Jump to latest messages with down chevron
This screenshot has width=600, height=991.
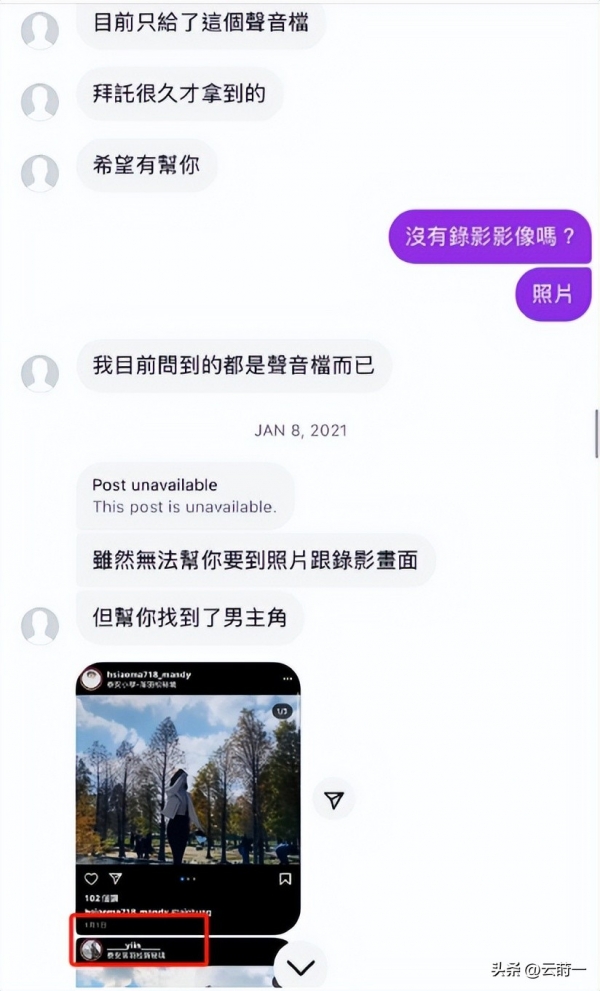(x=301, y=966)
